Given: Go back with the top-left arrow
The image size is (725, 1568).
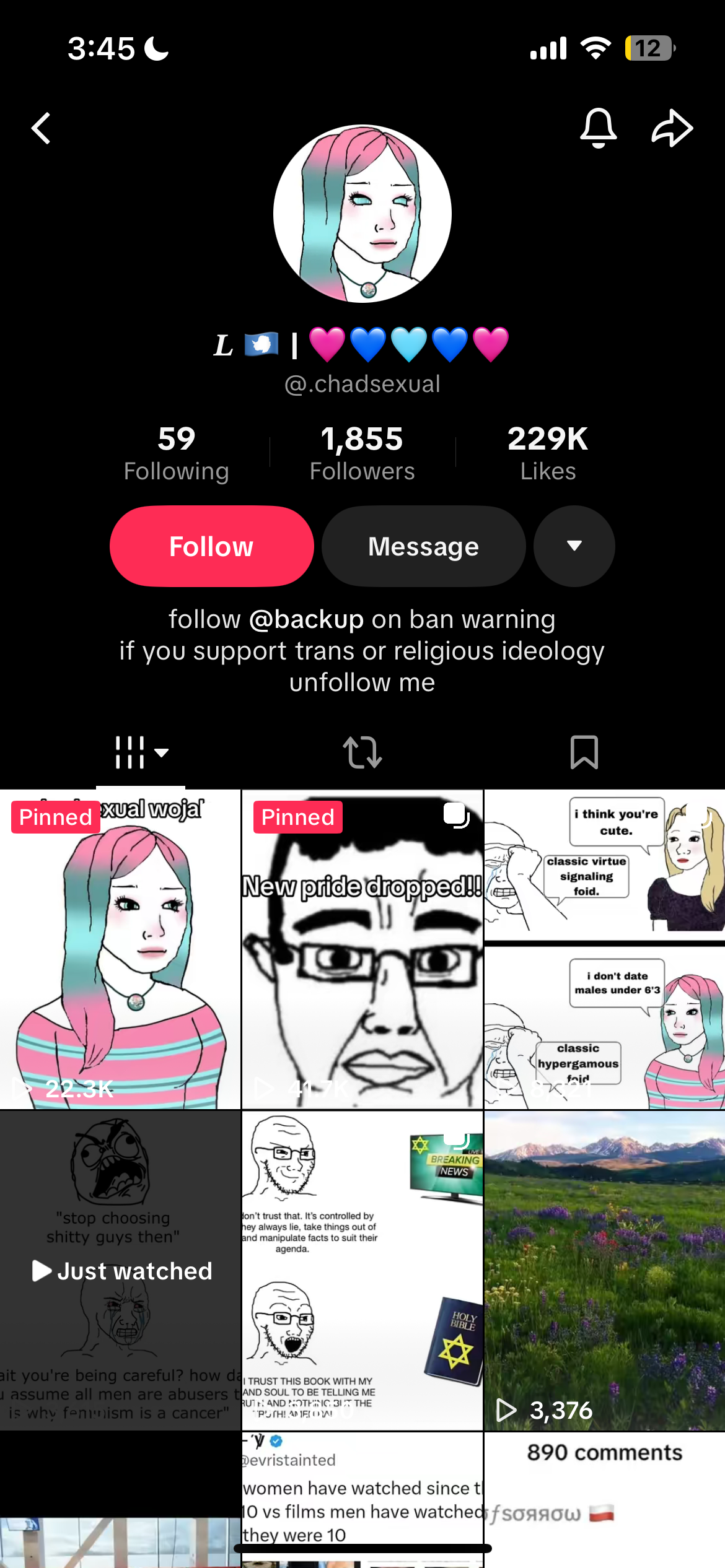Looking at the screenshot, I should pyautogui.click(x=41, y=129).
